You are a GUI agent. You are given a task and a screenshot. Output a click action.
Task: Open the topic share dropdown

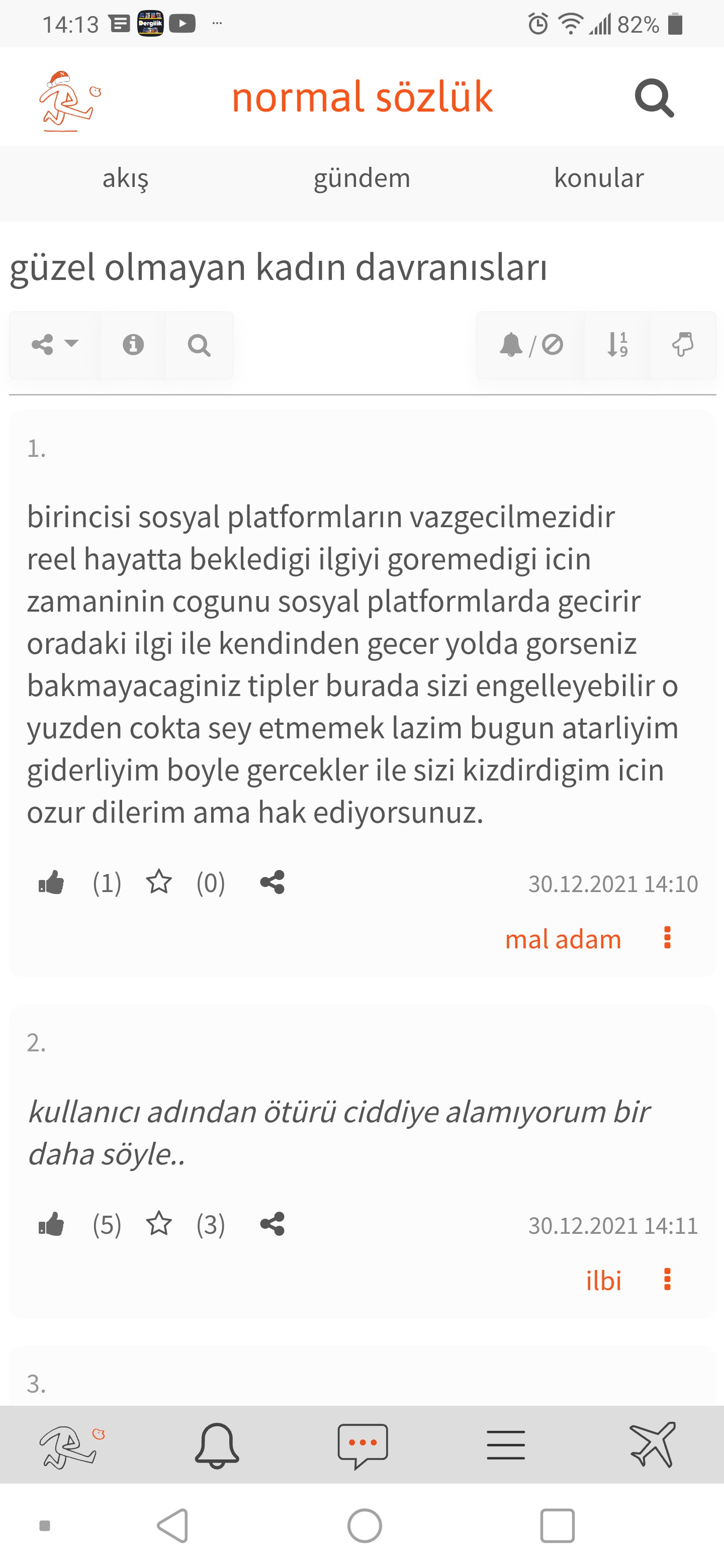coord(55,345)
